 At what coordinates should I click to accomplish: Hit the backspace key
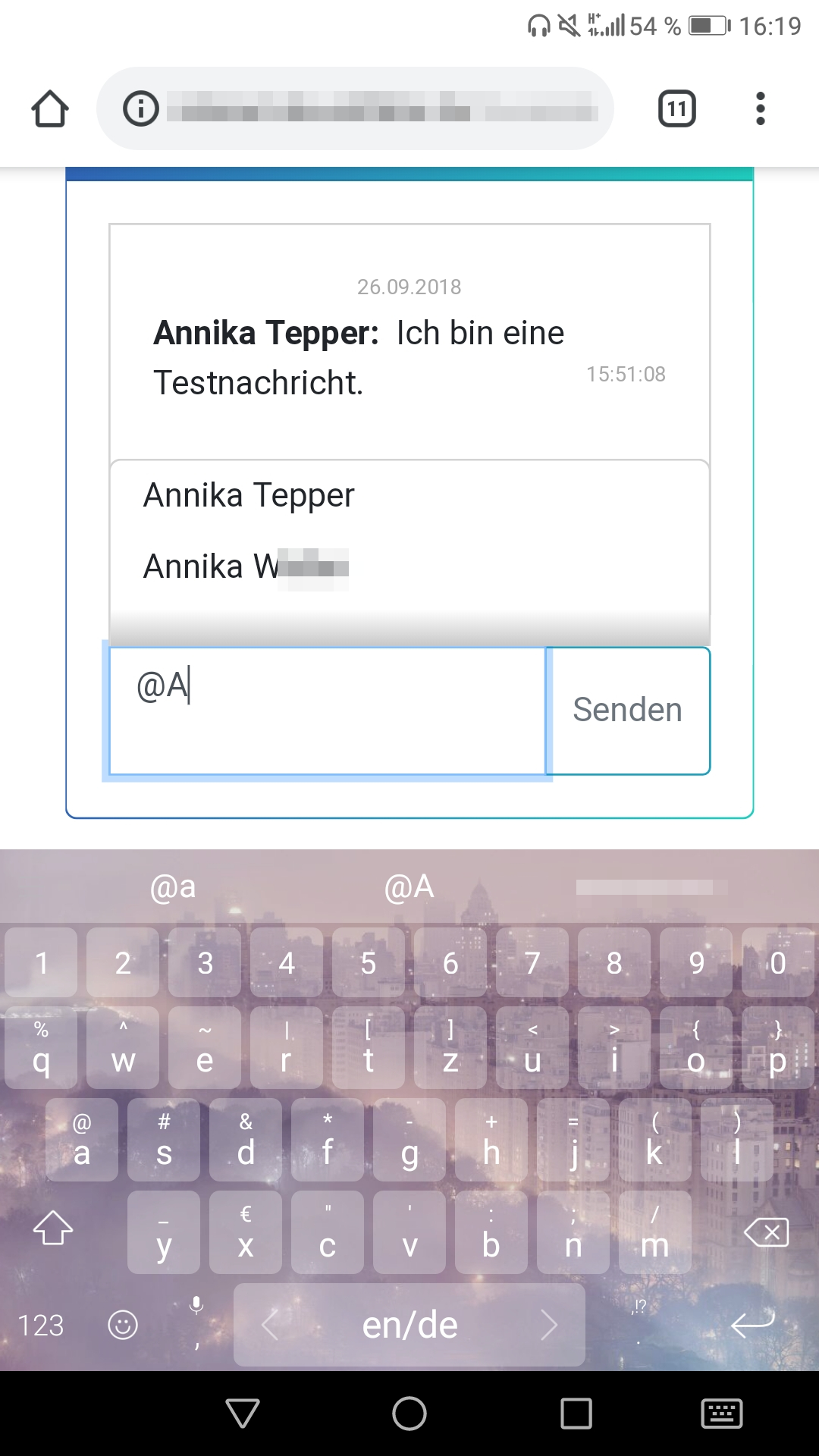click(767, 1232)
